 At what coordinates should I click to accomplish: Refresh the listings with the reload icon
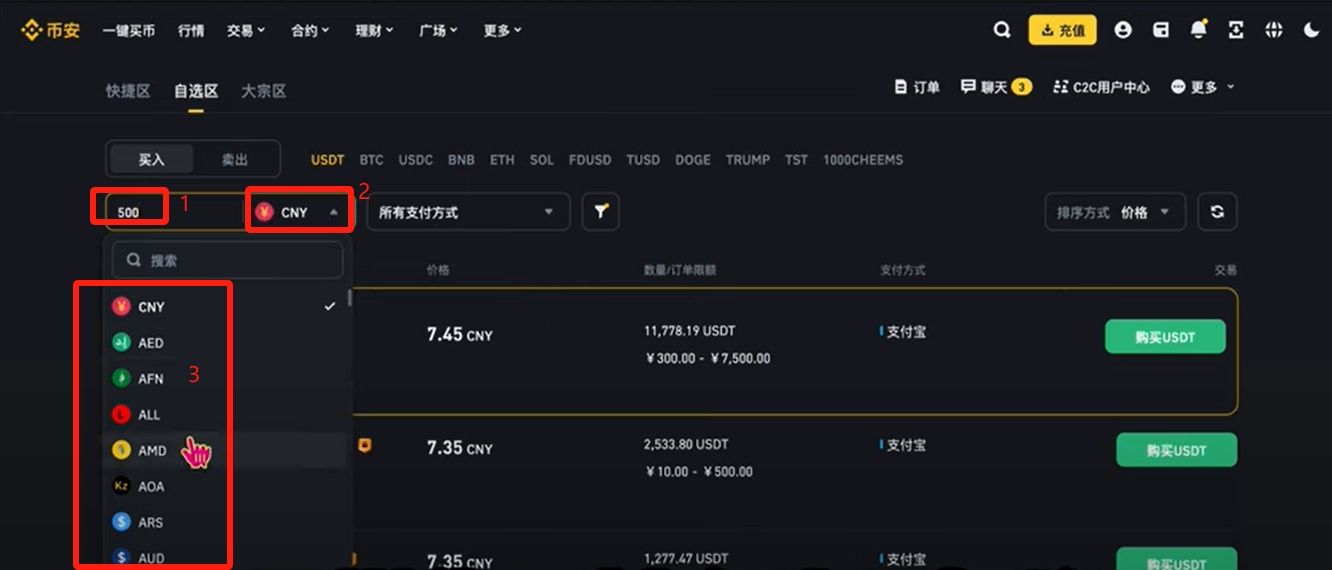coord(1217,212)
